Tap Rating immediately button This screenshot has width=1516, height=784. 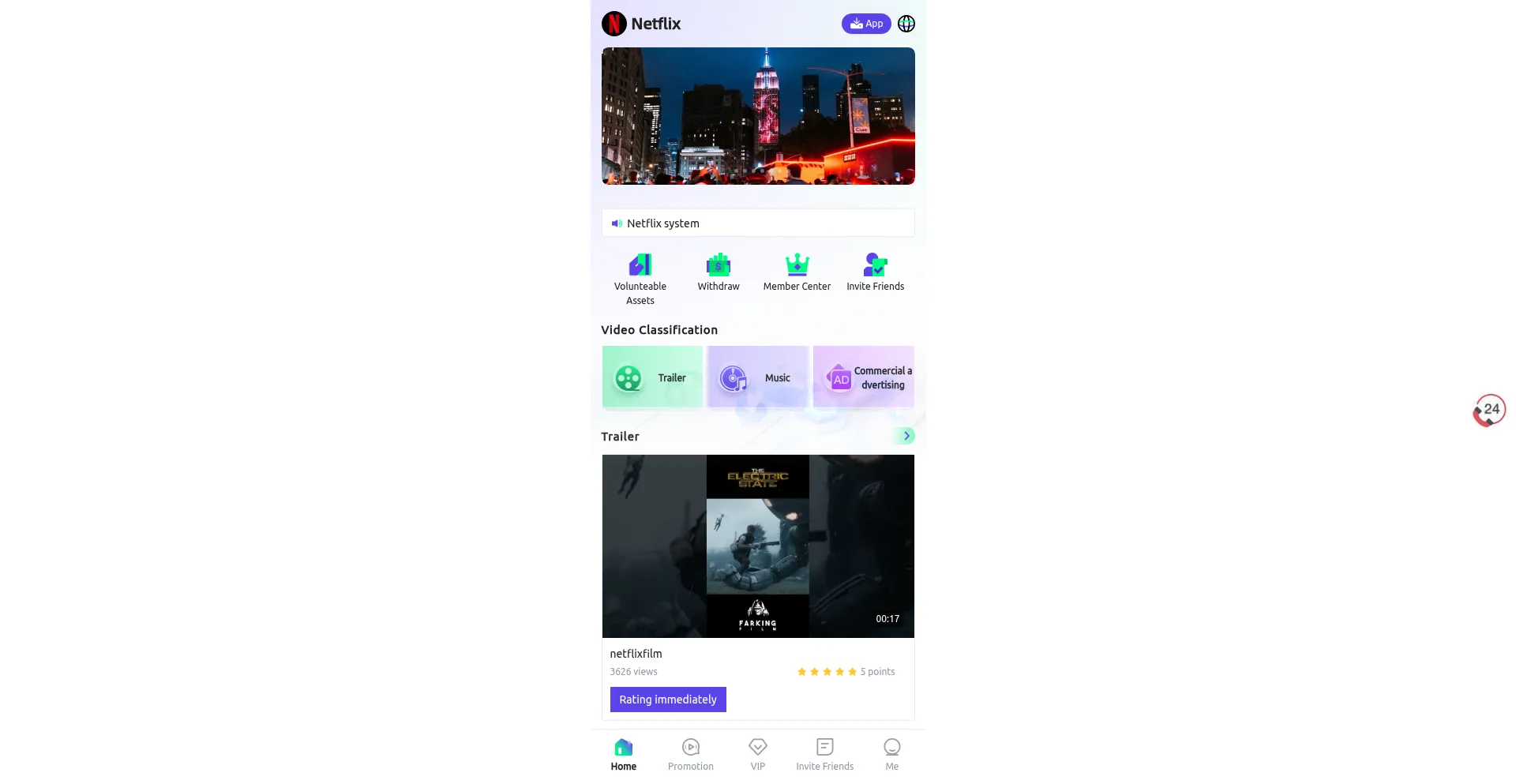click(x=667, y=700)
